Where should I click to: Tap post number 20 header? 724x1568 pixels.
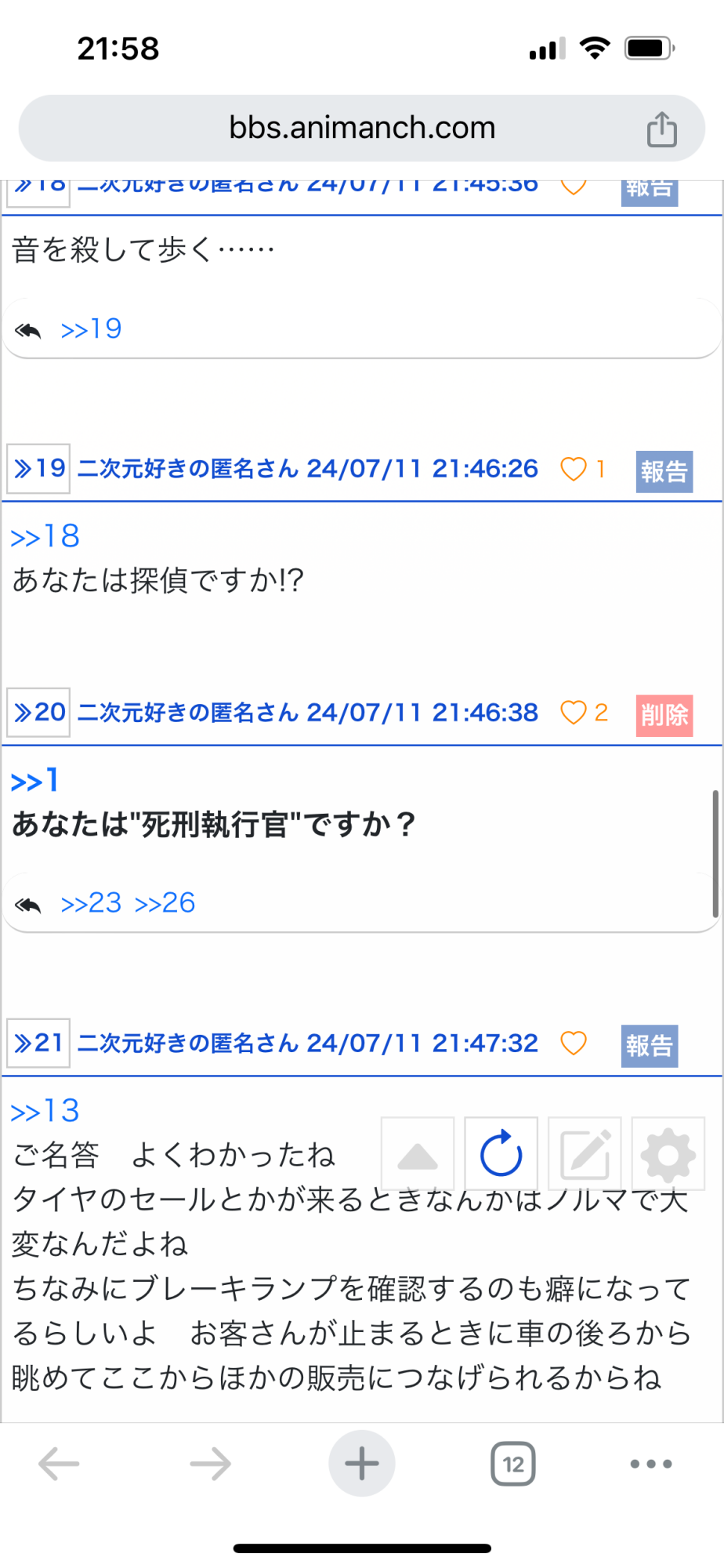38,713
